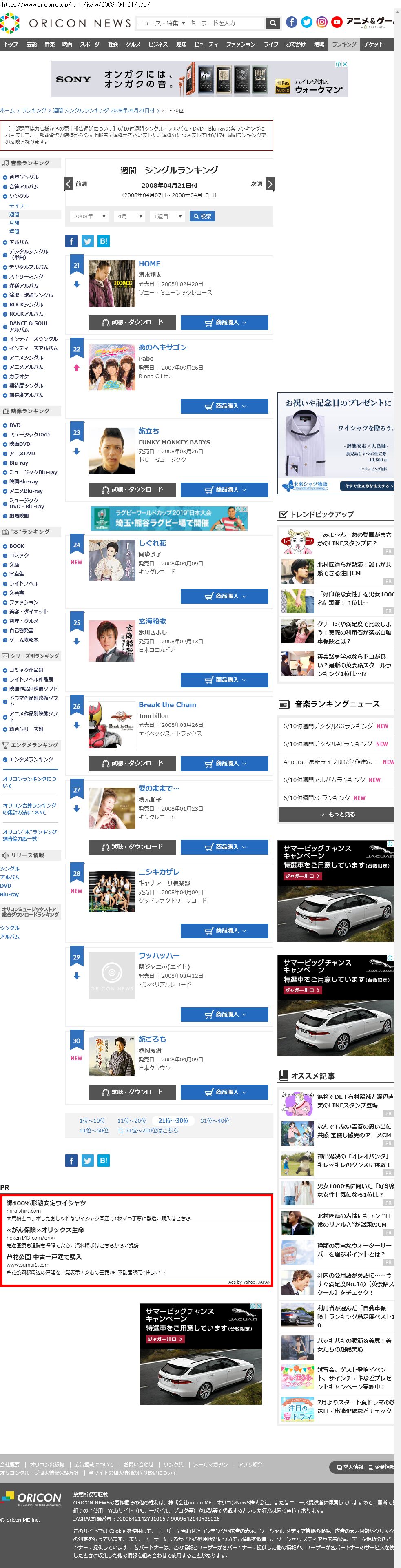Go to previous week with 前週 arrow

[69, 184]
